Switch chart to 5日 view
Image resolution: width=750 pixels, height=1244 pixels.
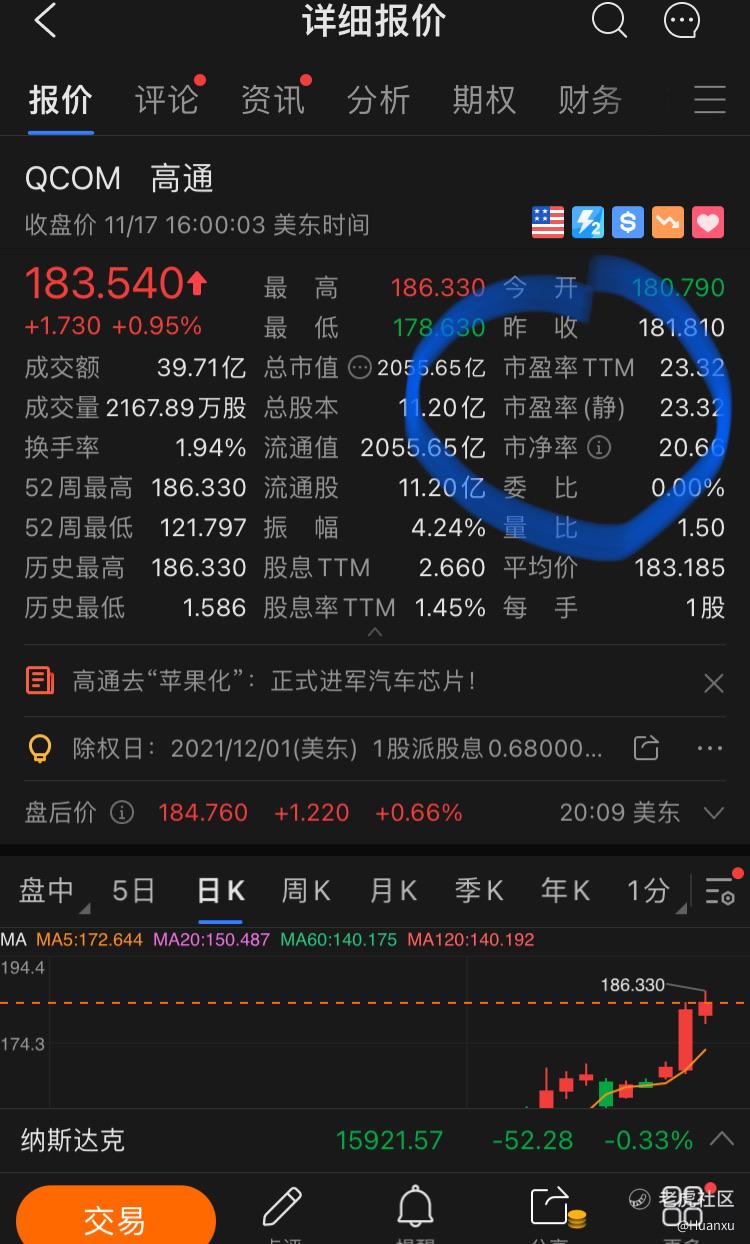[x=133, y=890]
